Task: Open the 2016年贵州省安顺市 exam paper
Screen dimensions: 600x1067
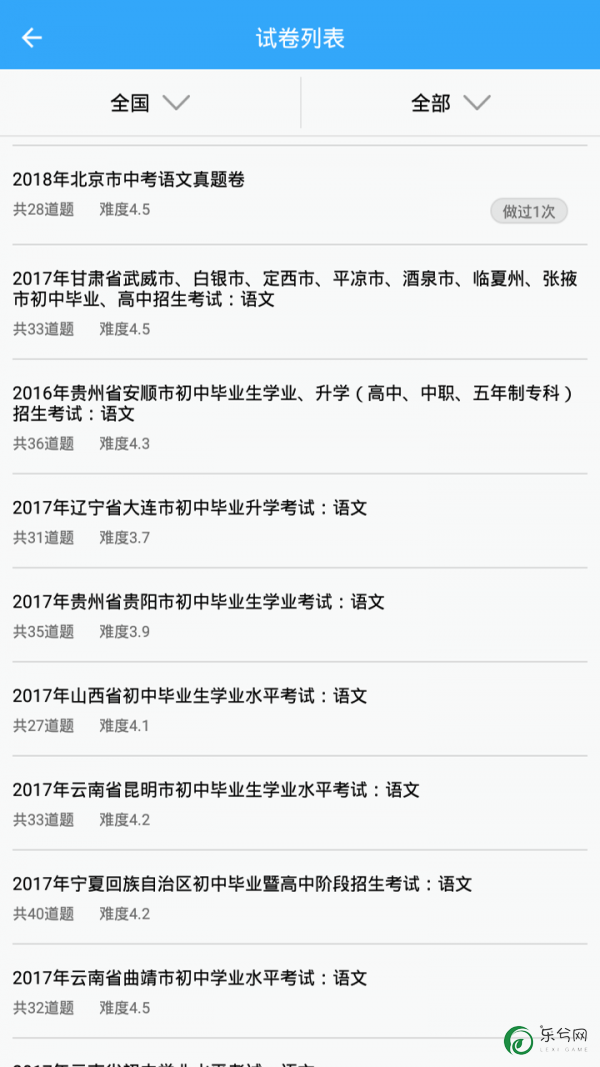Action: click(x=300, y=416)
